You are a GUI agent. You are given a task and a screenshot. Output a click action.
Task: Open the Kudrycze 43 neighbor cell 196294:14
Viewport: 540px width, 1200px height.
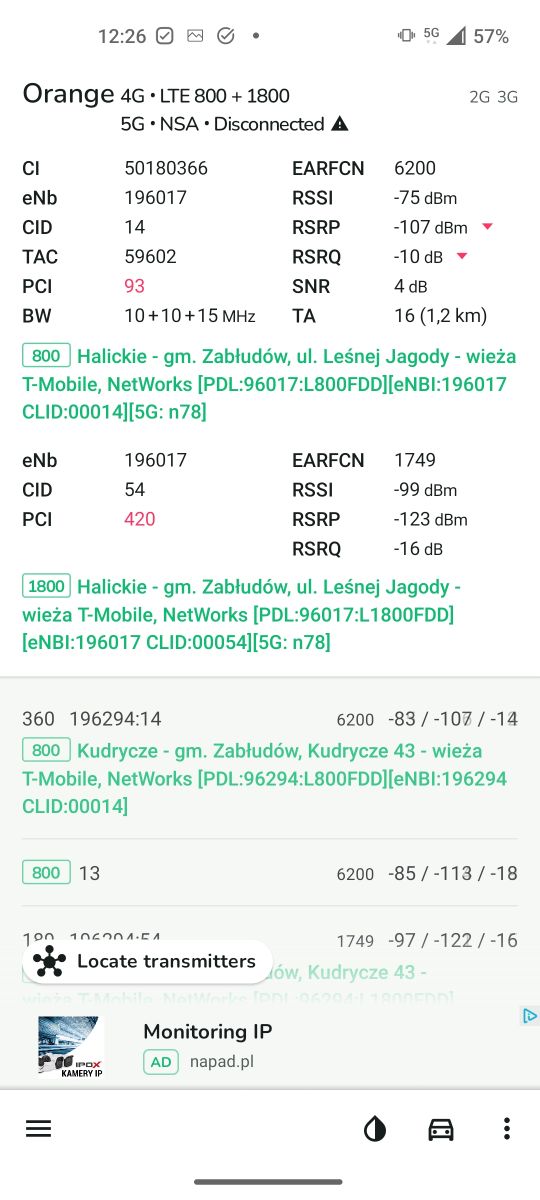tap(270, 762)
